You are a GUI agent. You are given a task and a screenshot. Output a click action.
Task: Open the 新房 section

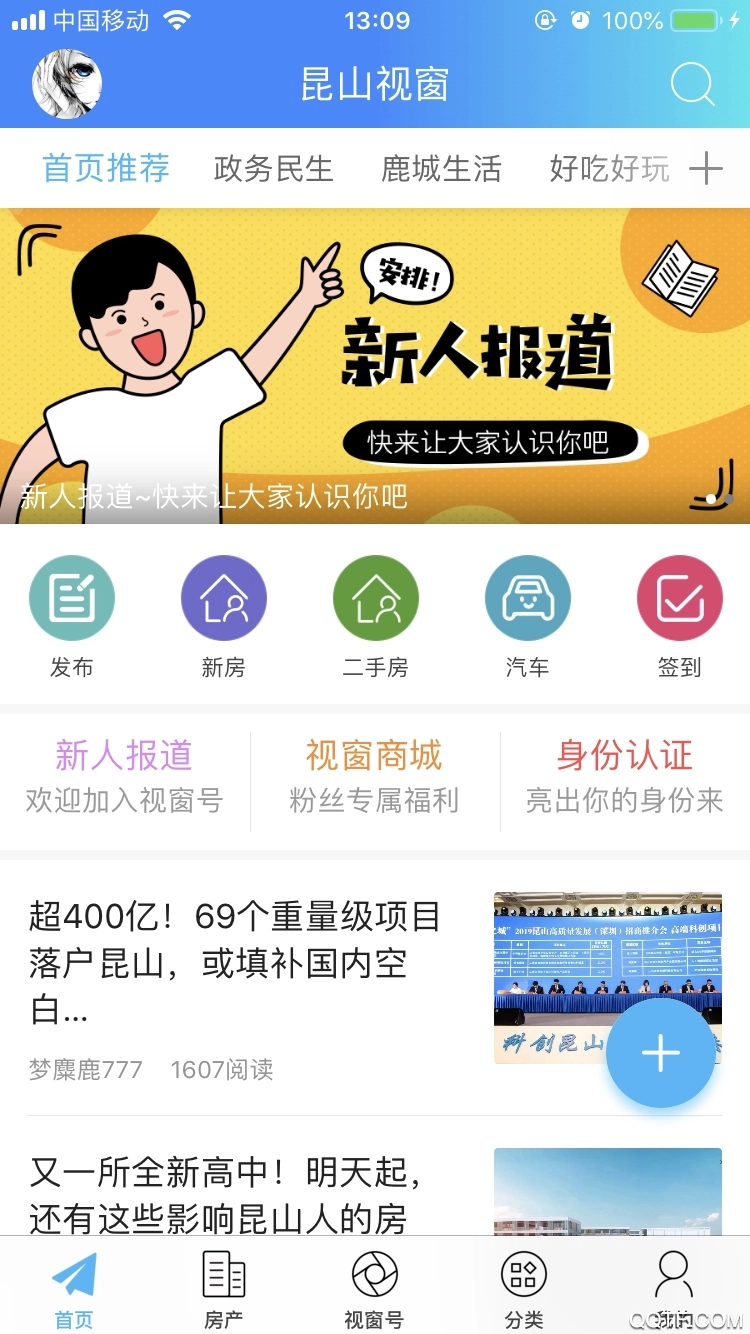point(224,615)
